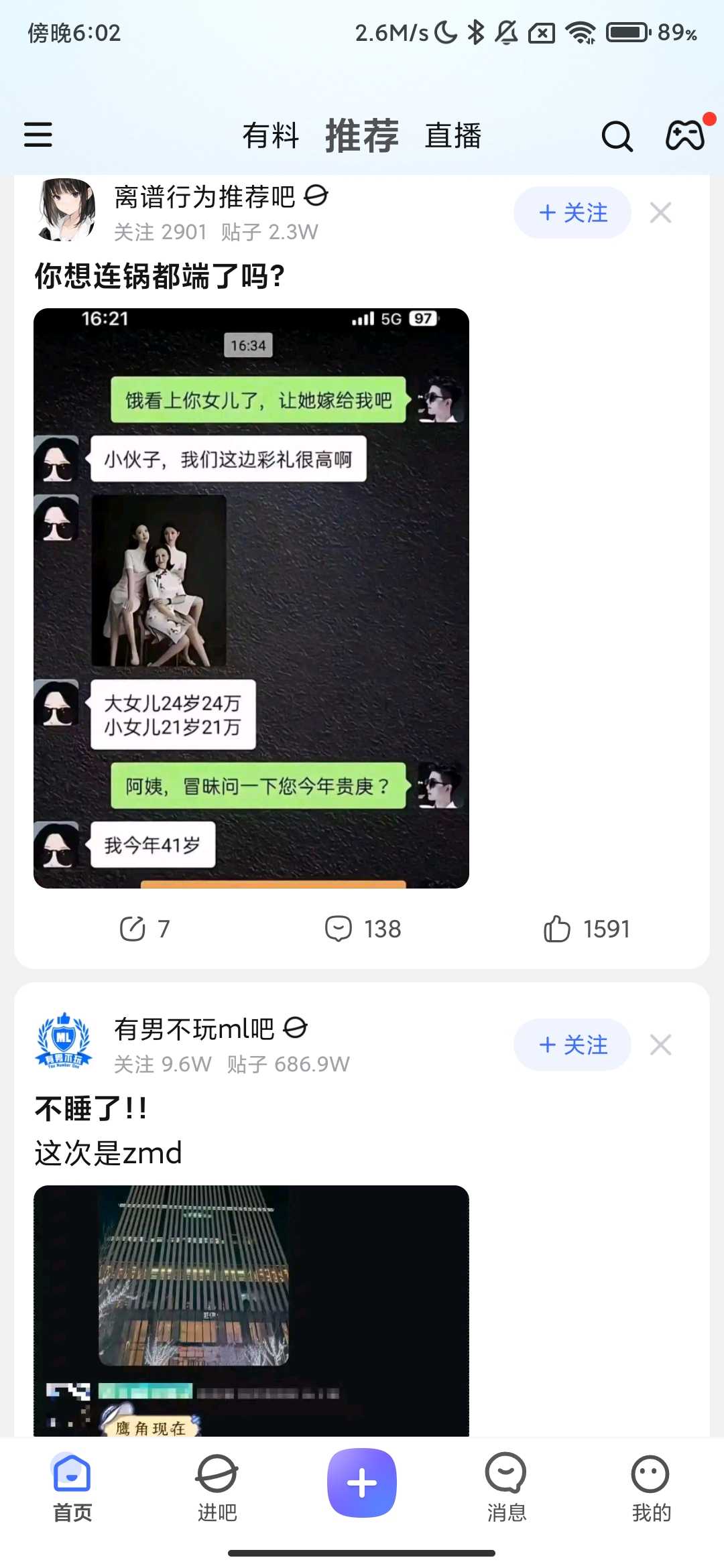The image size is (724, 1568).
Task: Open the comments icon showing 138
Action: click(362, 929)
